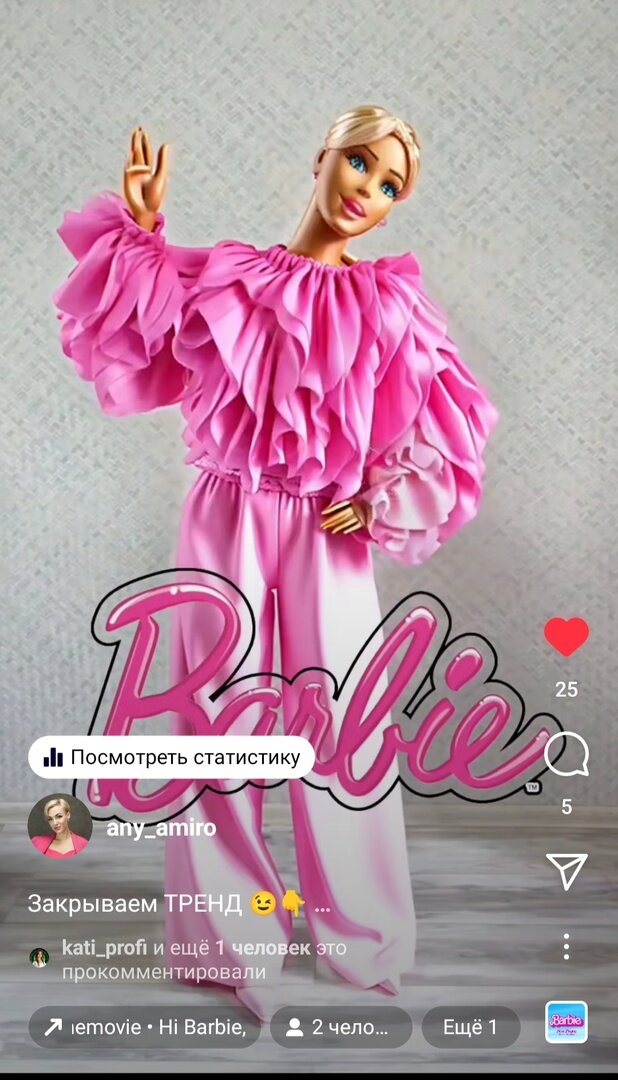Share the reel via the paper plane icon
Viewport: 618px width, 1080px height.
tap(566, 871)
